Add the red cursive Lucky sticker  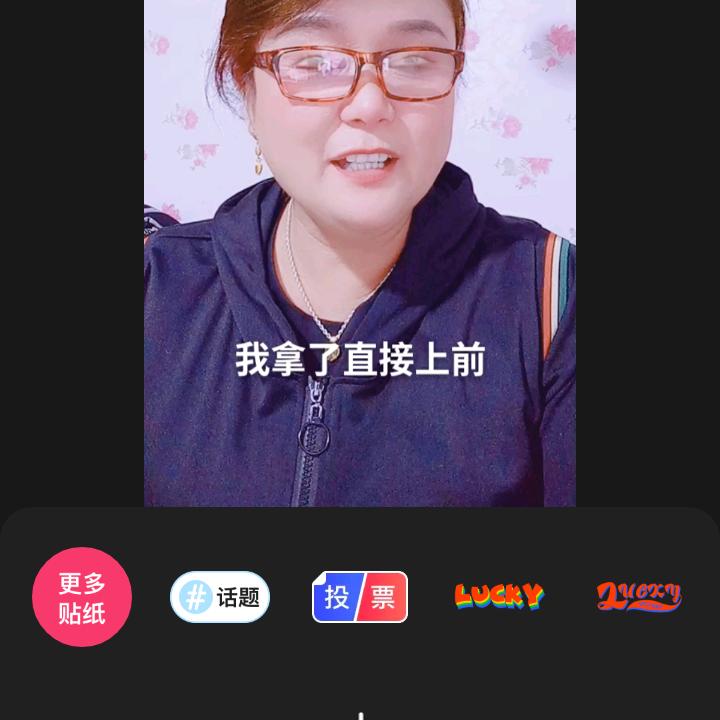(639, 597)
